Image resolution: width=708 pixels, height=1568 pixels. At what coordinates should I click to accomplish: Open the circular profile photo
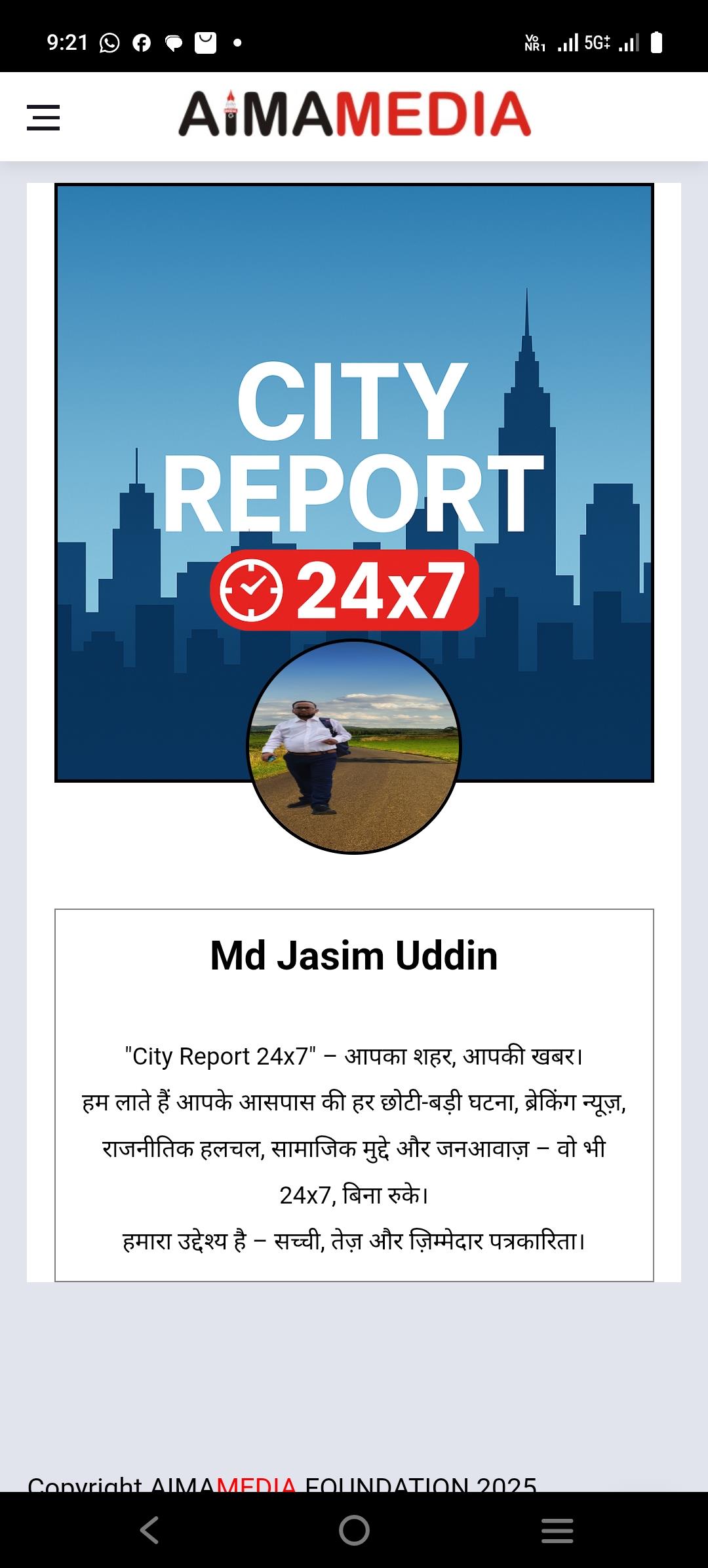click(x=354, y=747)
